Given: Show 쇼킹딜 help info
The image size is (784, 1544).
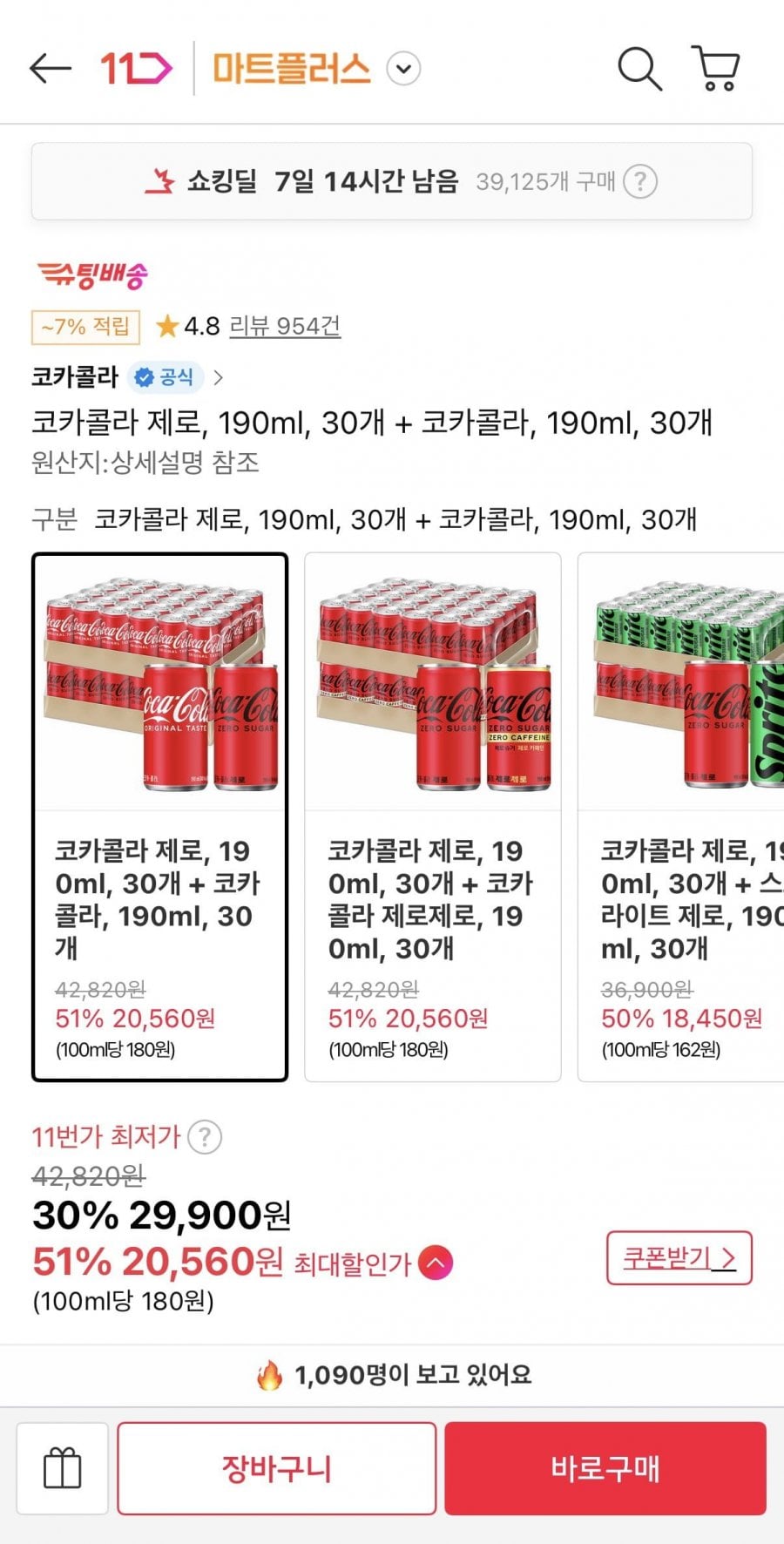Looking at the screenshot, I should pos(640,182).
